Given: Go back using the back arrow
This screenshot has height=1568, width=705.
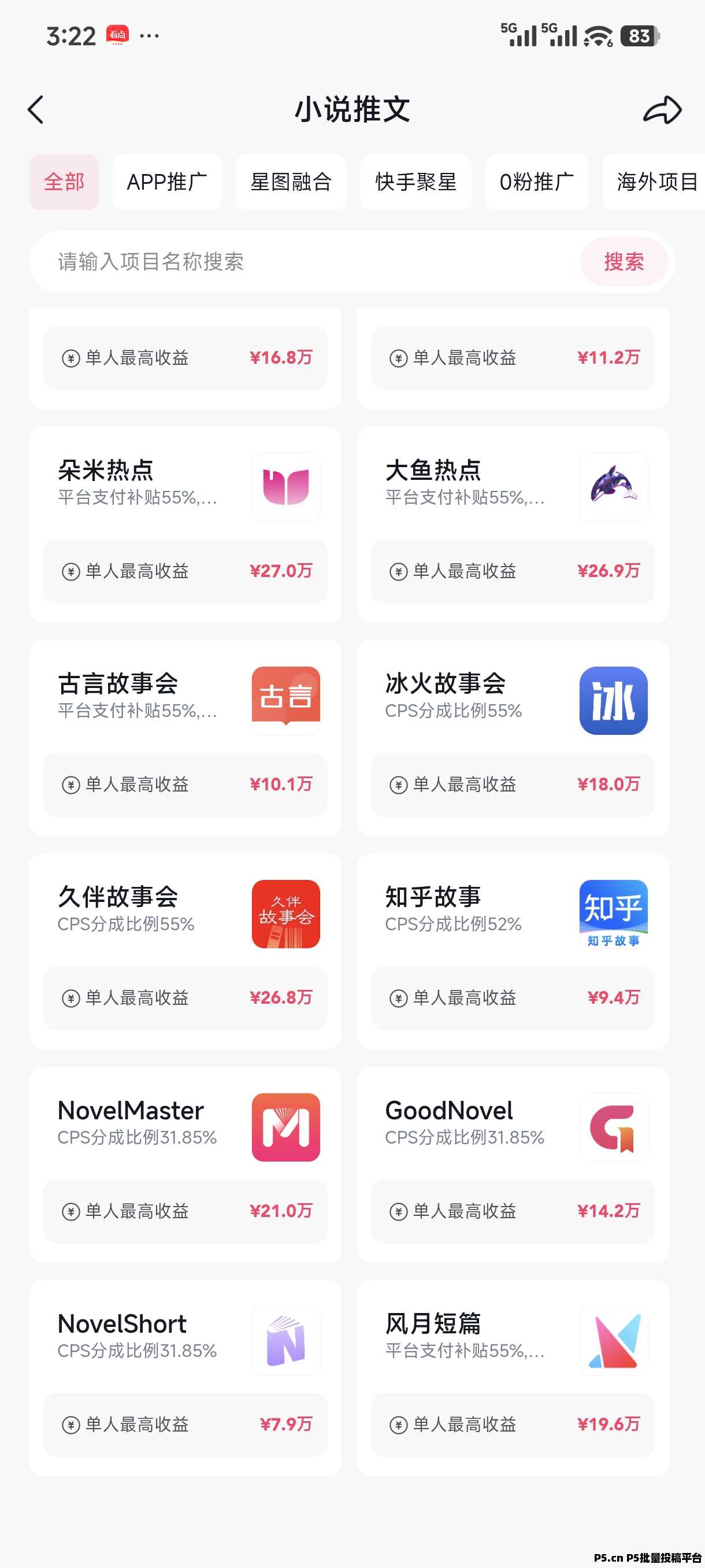Looking at the screenshot, I should pyautogui.click(x=36, y=110).
